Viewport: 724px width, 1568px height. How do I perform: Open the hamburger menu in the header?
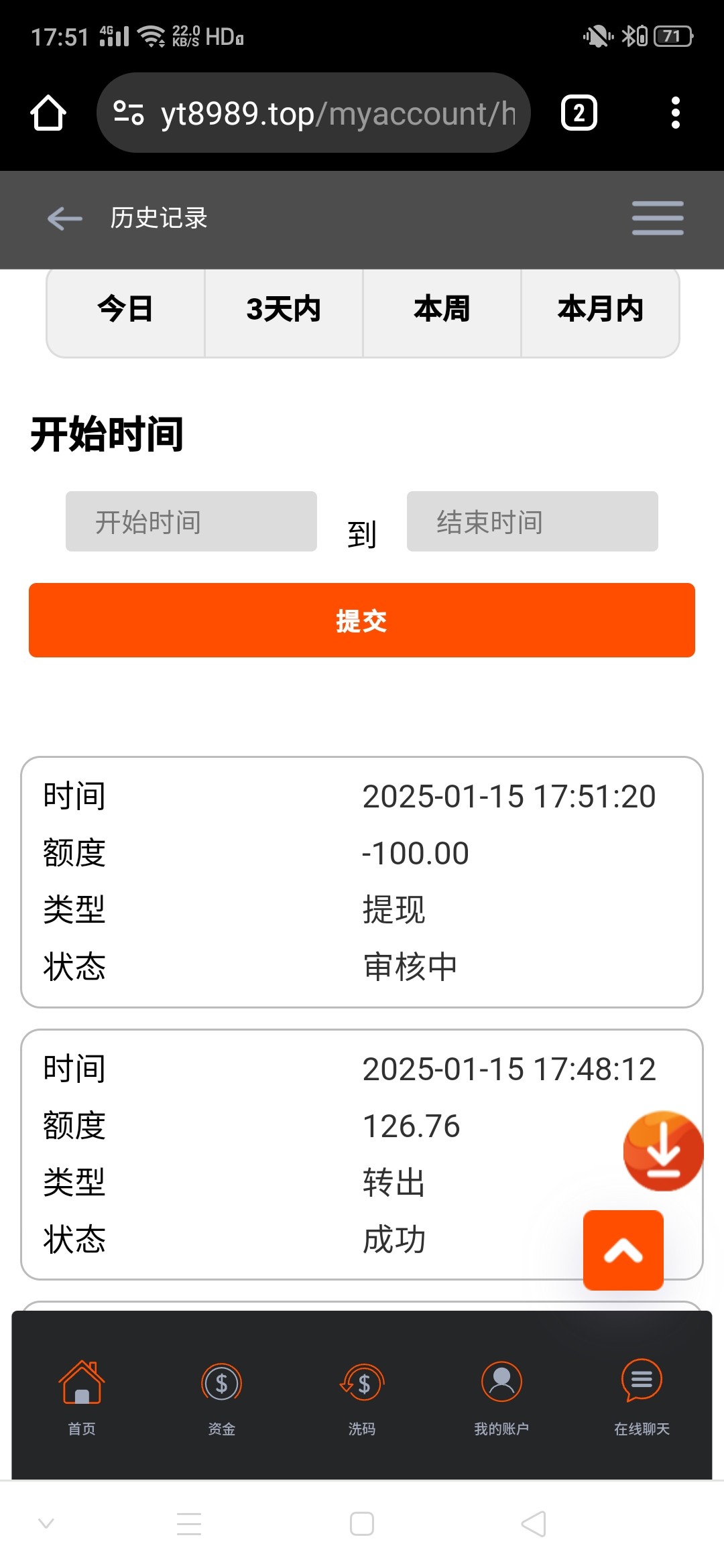coord(658,218)
